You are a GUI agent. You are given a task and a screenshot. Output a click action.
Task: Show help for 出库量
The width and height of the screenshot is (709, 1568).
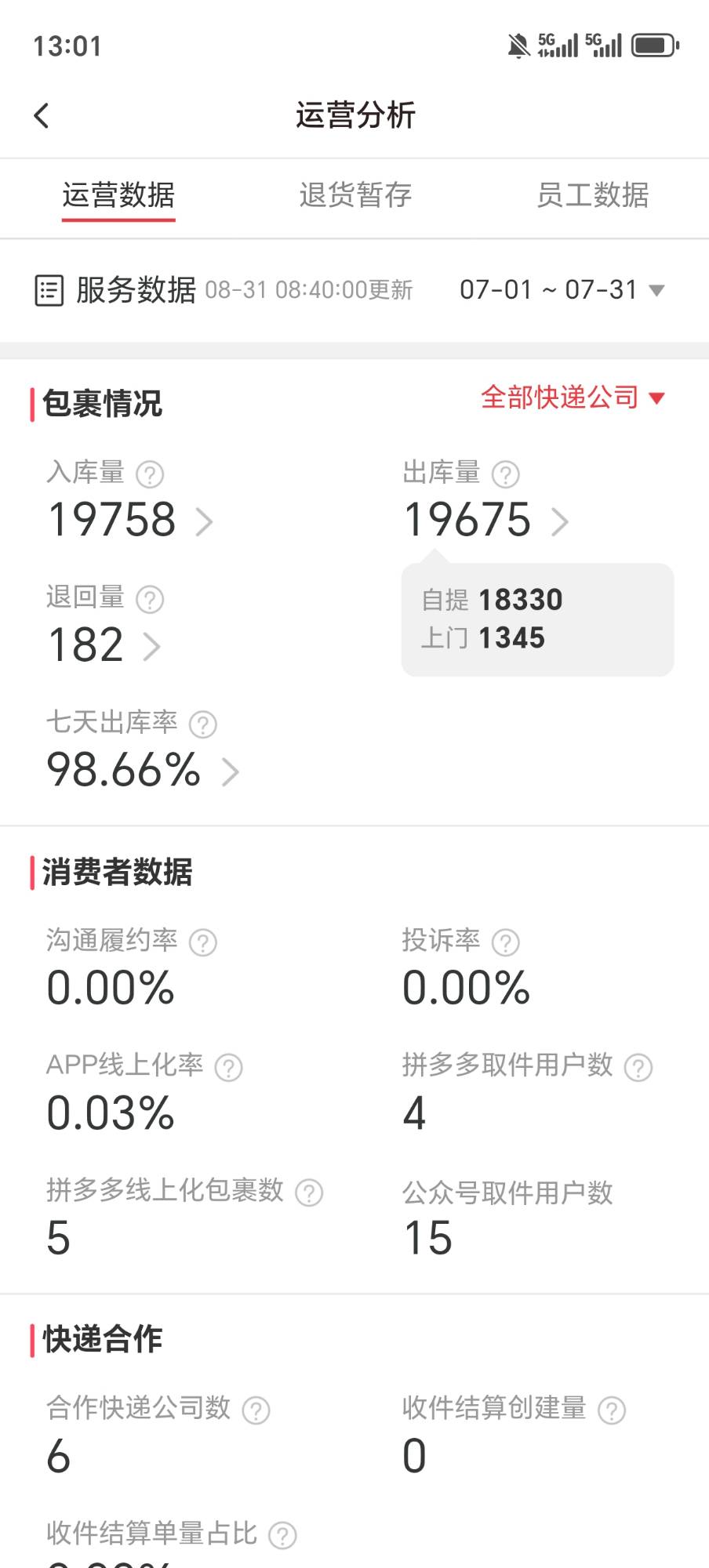[x=506, y=474]
